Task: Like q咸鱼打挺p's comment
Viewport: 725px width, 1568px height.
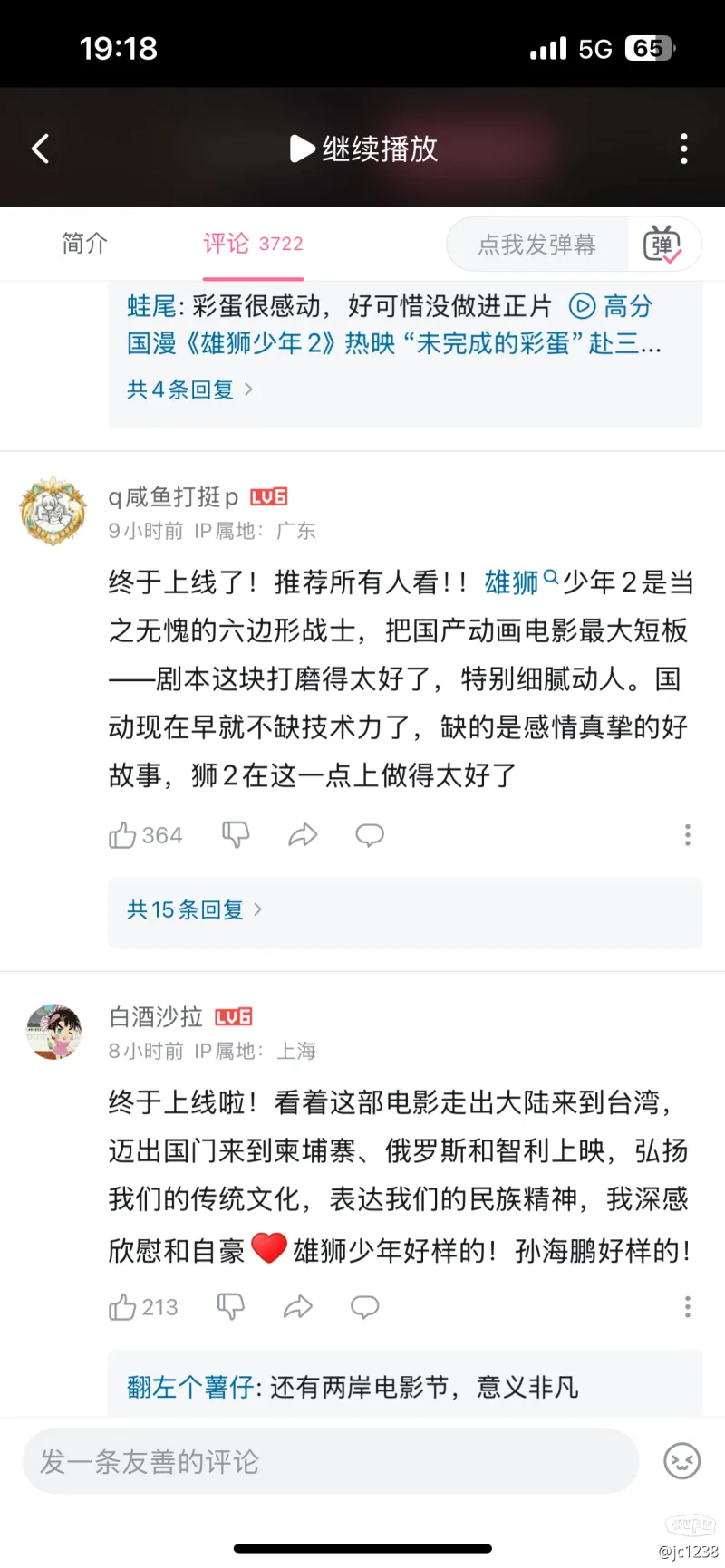Action: (123, 835)
